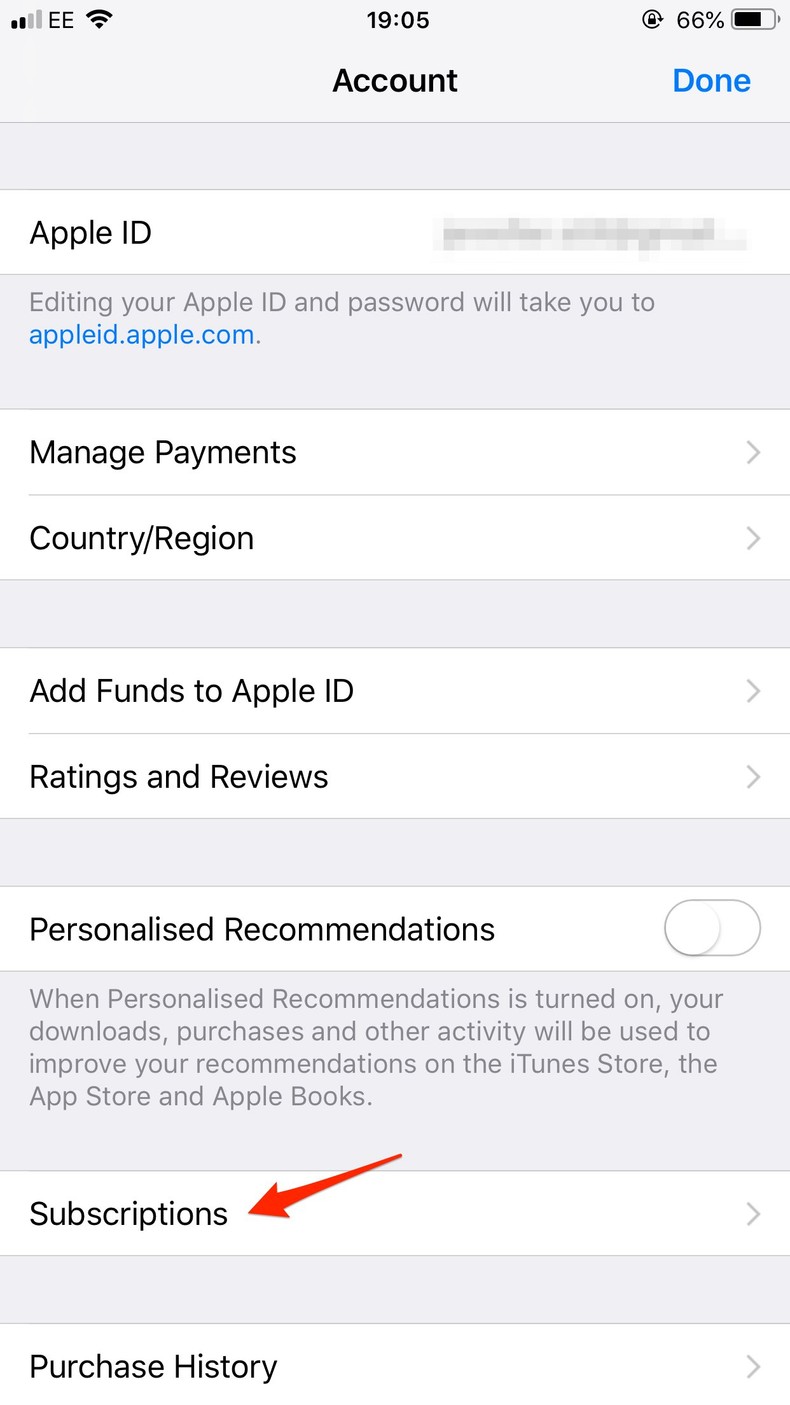The height and width of the screenshot is (1405, 790).
Task: Open Subscriptions
Action: (394, 1214)
